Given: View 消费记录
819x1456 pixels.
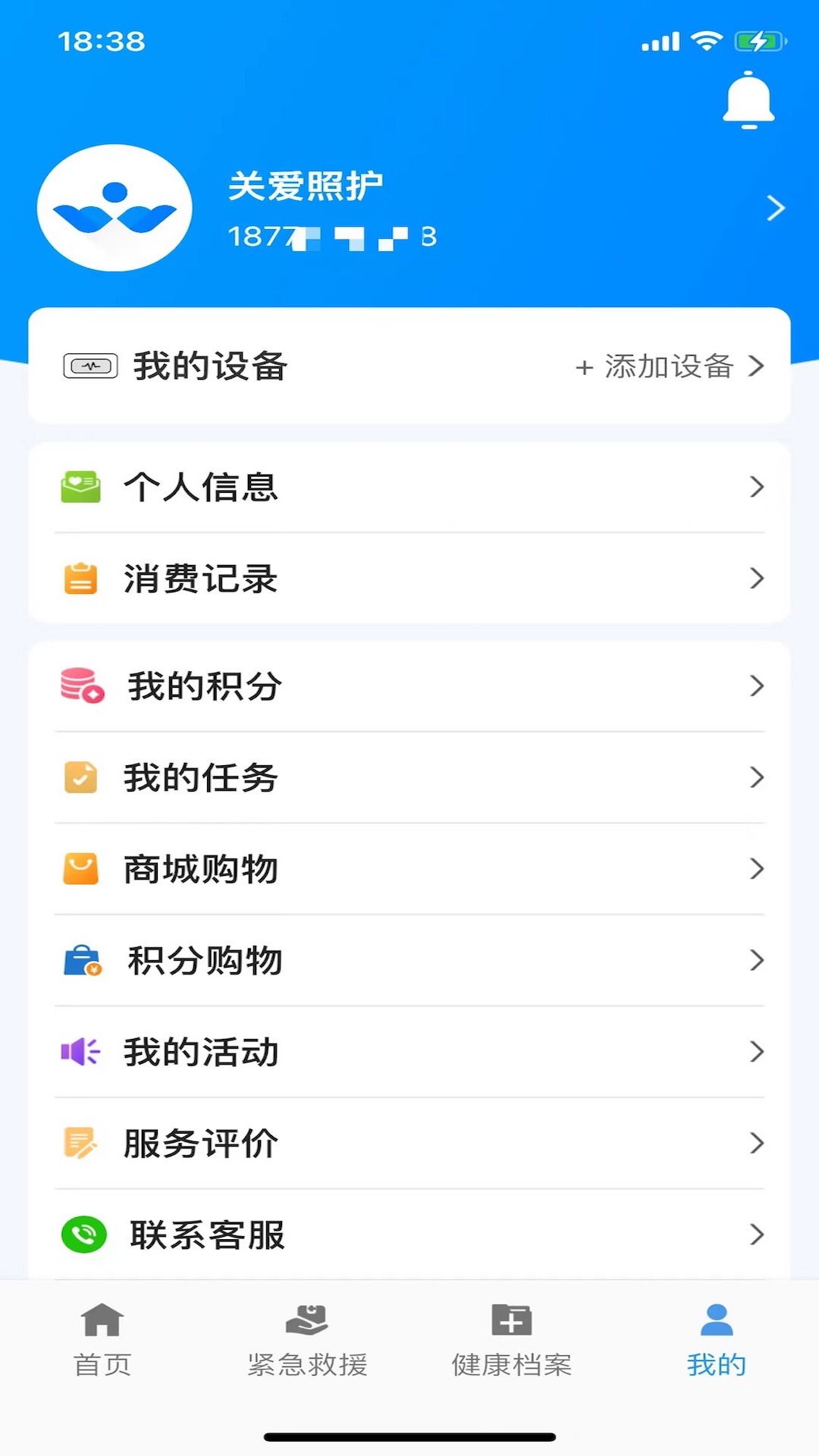Looking at the screenshot, I should 409,579.
